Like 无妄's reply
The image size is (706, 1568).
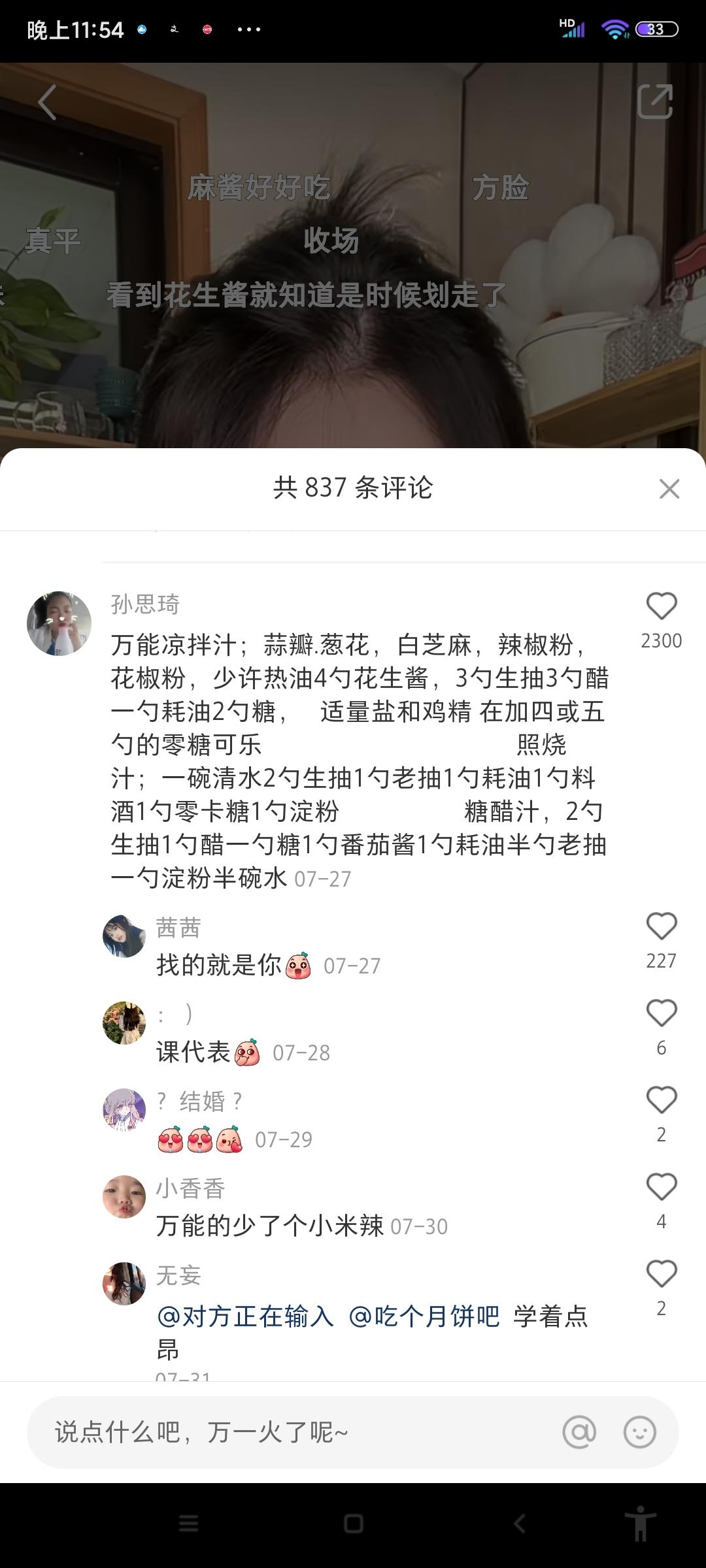(661, 1275)
